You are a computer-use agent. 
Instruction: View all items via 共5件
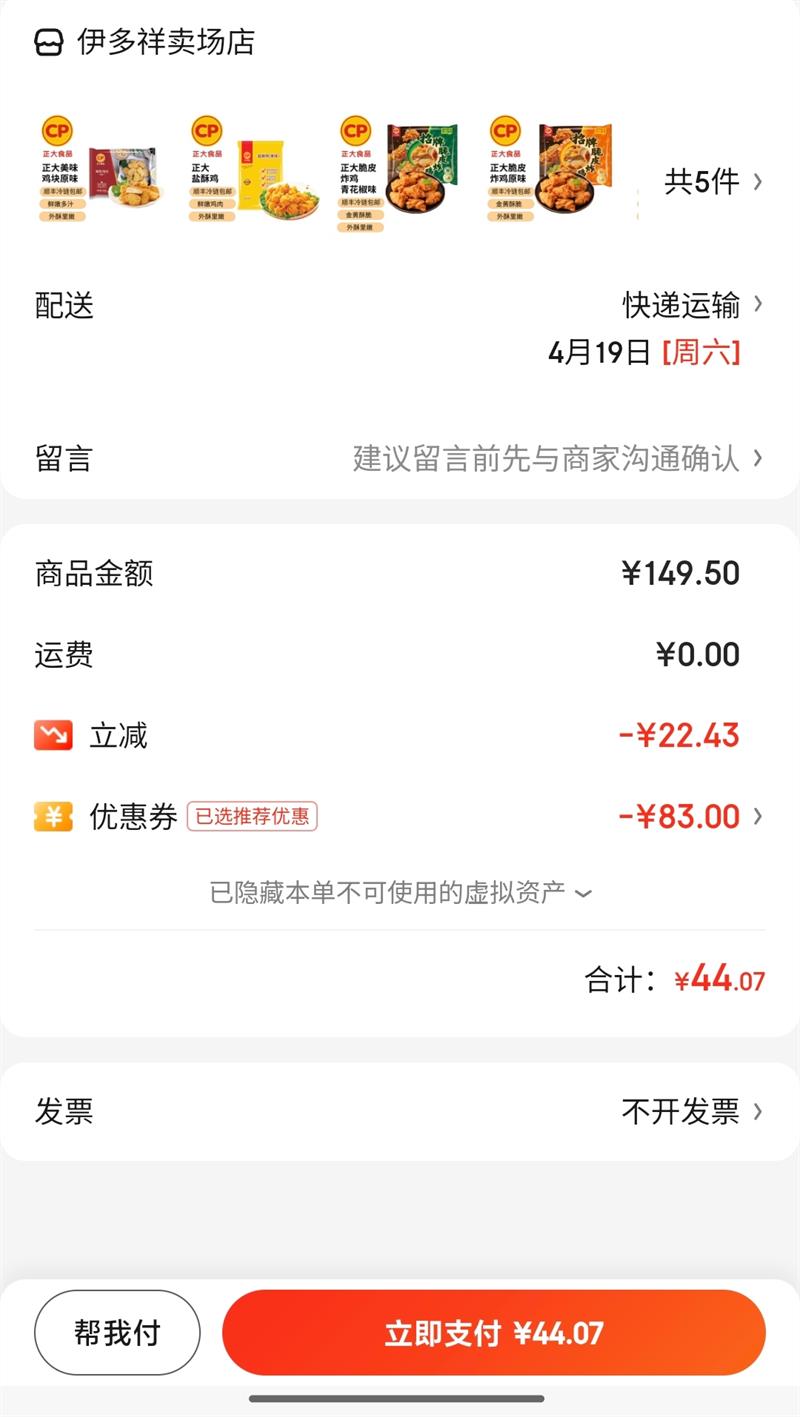tap(712, 182)
